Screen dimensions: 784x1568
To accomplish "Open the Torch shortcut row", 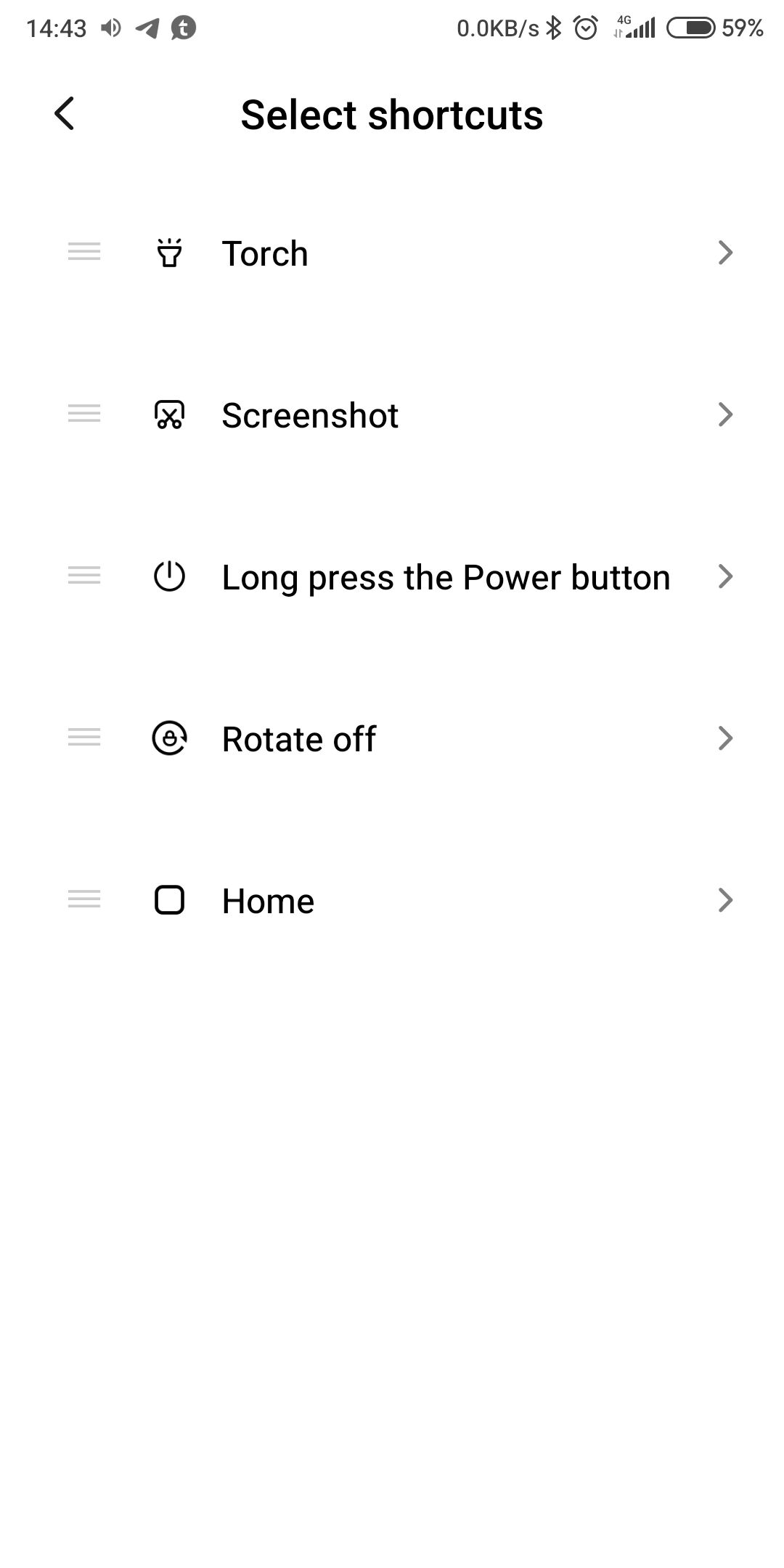I will click(x=392, y=253).
